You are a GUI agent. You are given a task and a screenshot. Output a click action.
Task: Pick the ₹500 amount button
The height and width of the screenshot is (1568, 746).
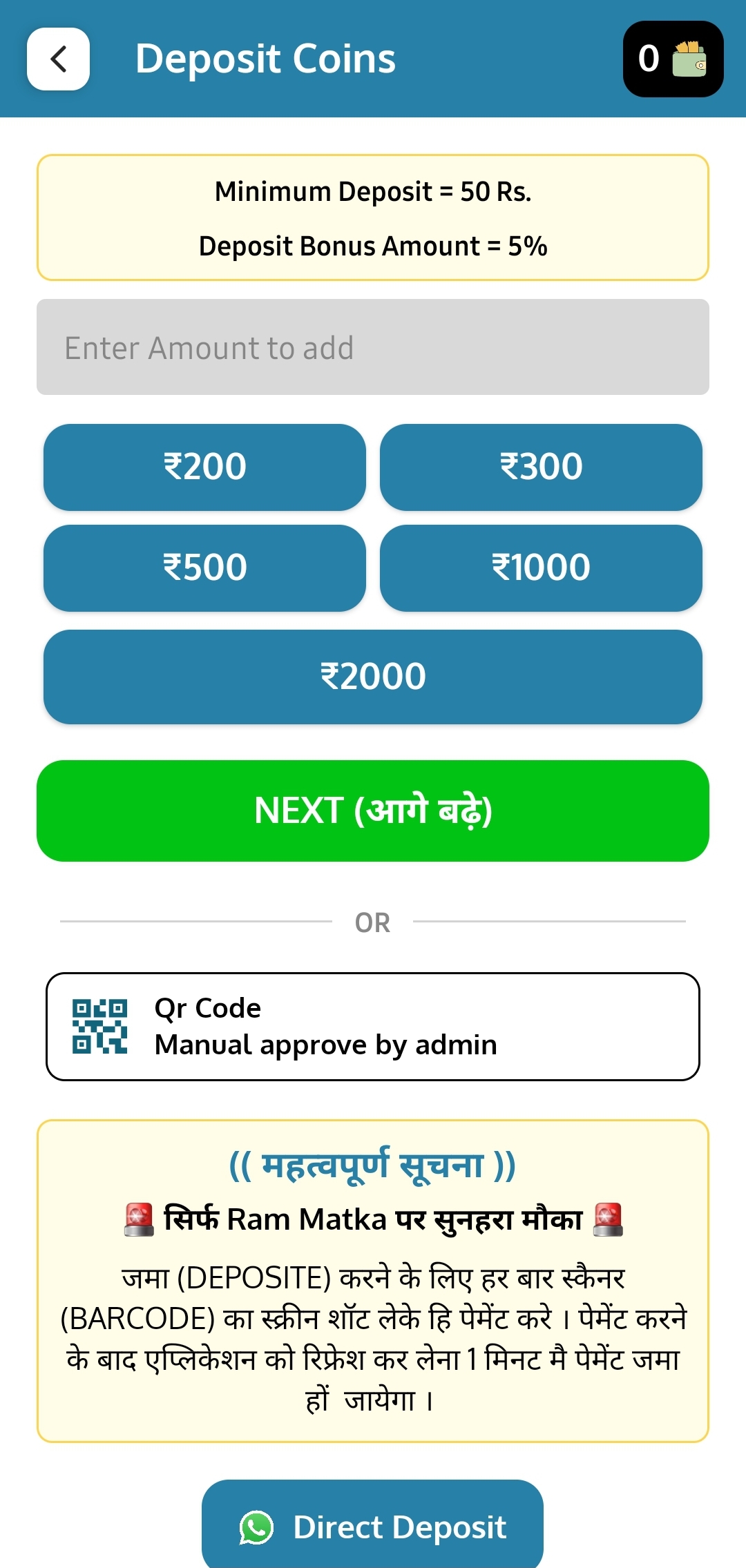204,568
